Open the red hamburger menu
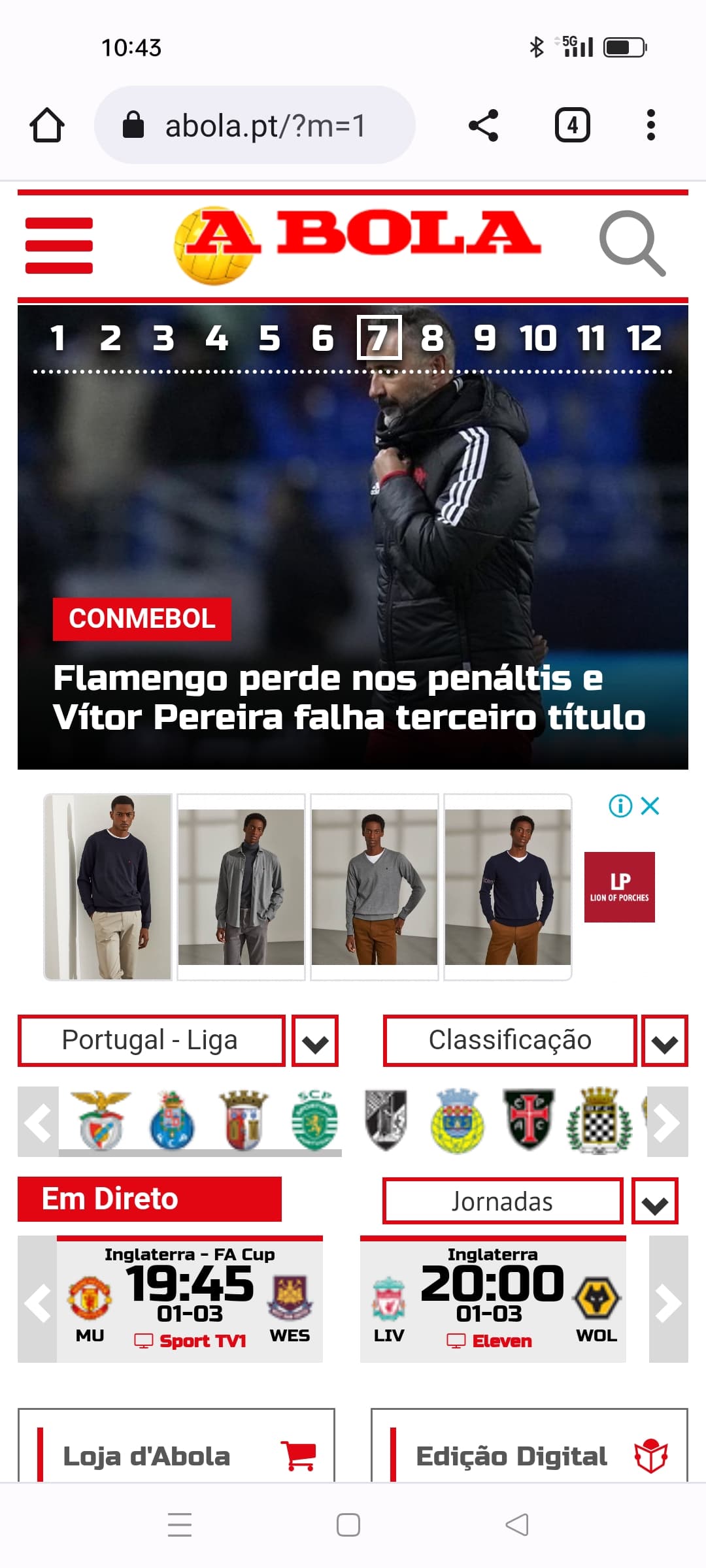This screenshot has width=706, height=1568. pyautogui.click(x=59, y=246)
